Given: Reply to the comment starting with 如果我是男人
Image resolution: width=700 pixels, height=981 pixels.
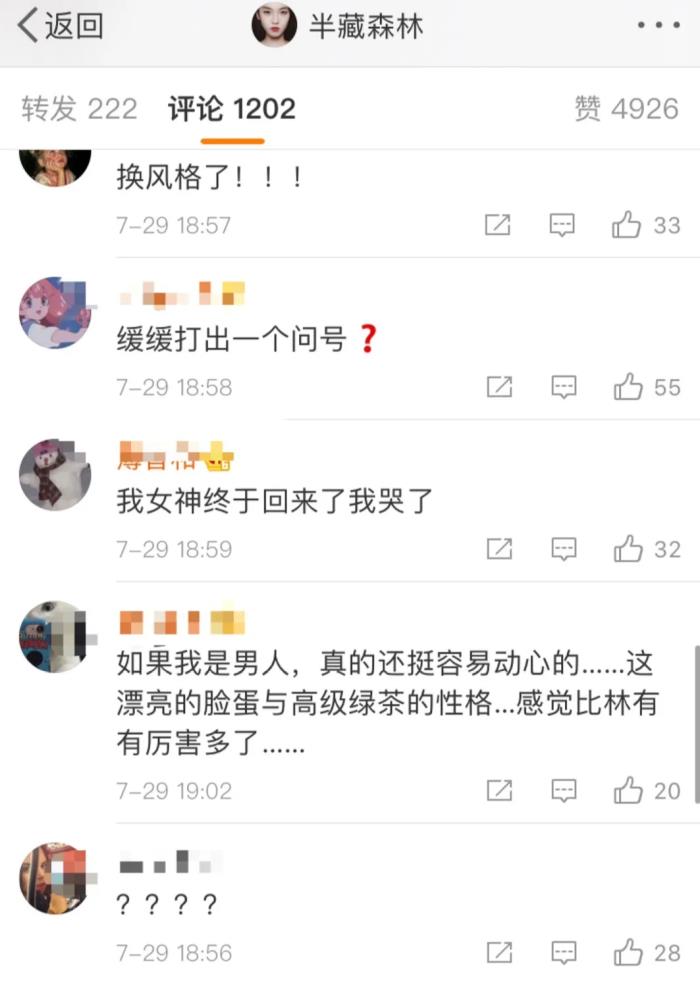Looking at the screenshot, I should click(x=563, y=791).
